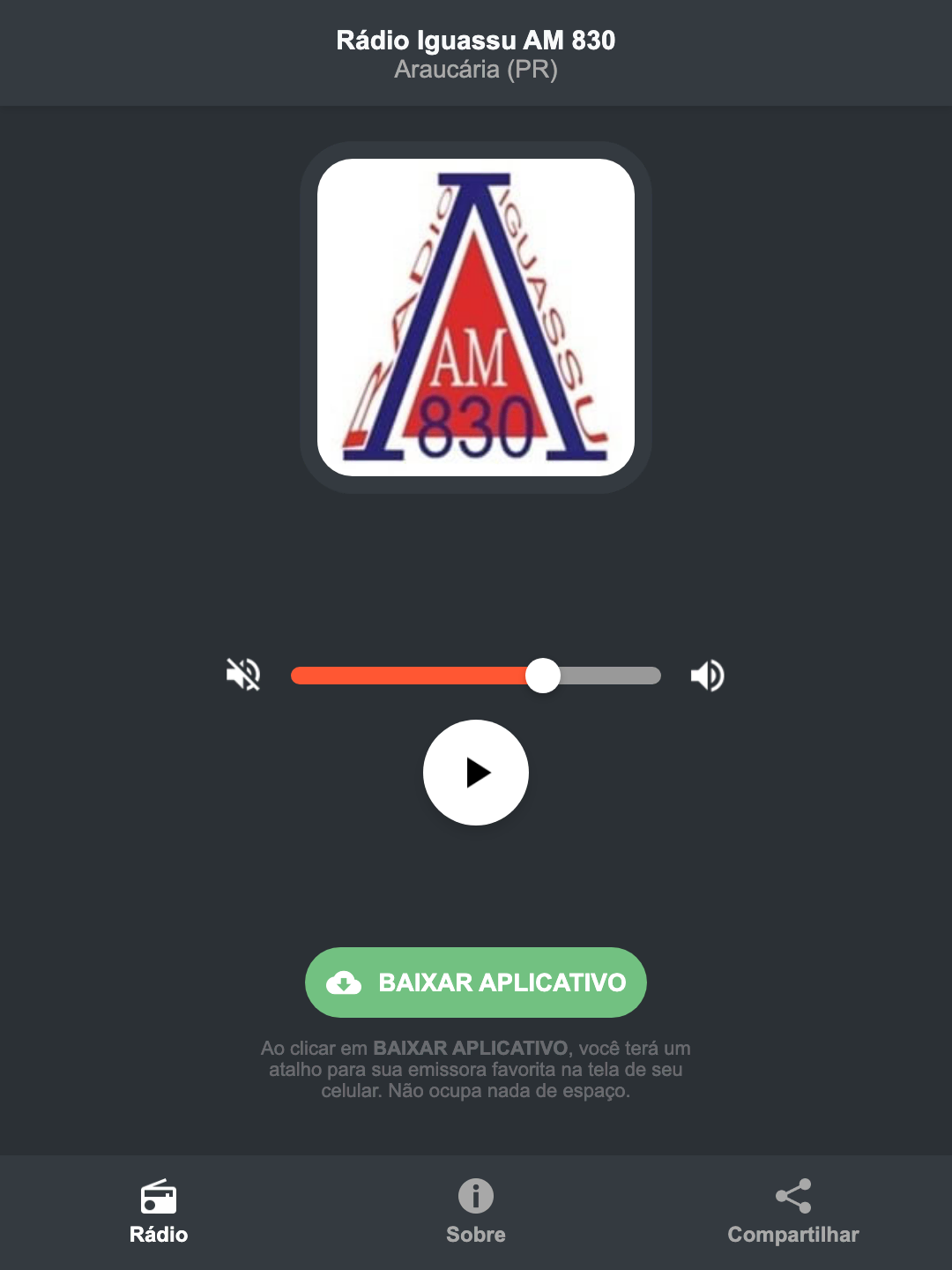This screenshot has height=1270, width=952.
Task: Mute the audio with the muted speaker icon
Action: click(242, 675)
